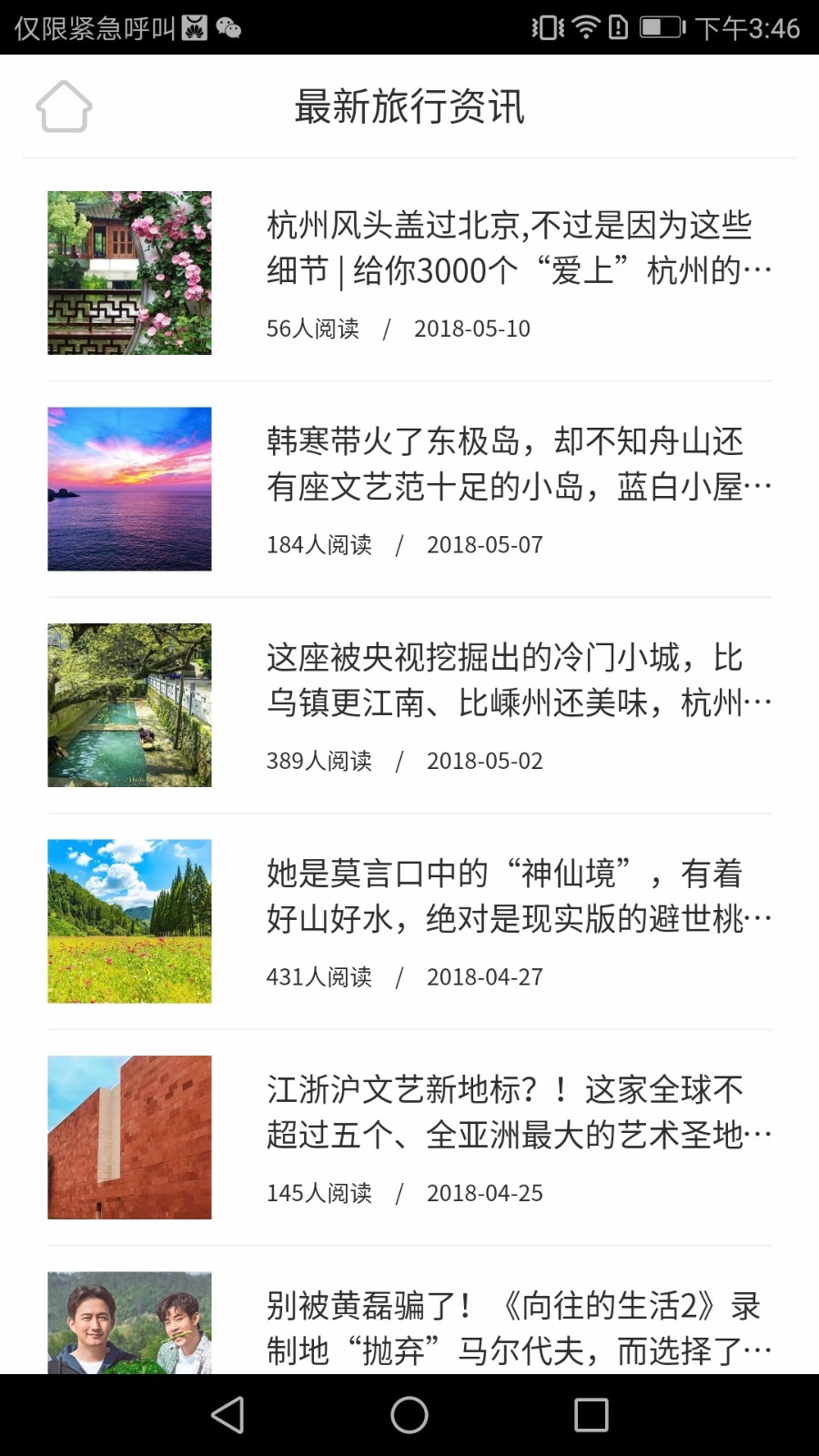Tap the Android Recents square button
Image resolution: width=819 pixels, height=1456 pixels.
[592, 1416]
